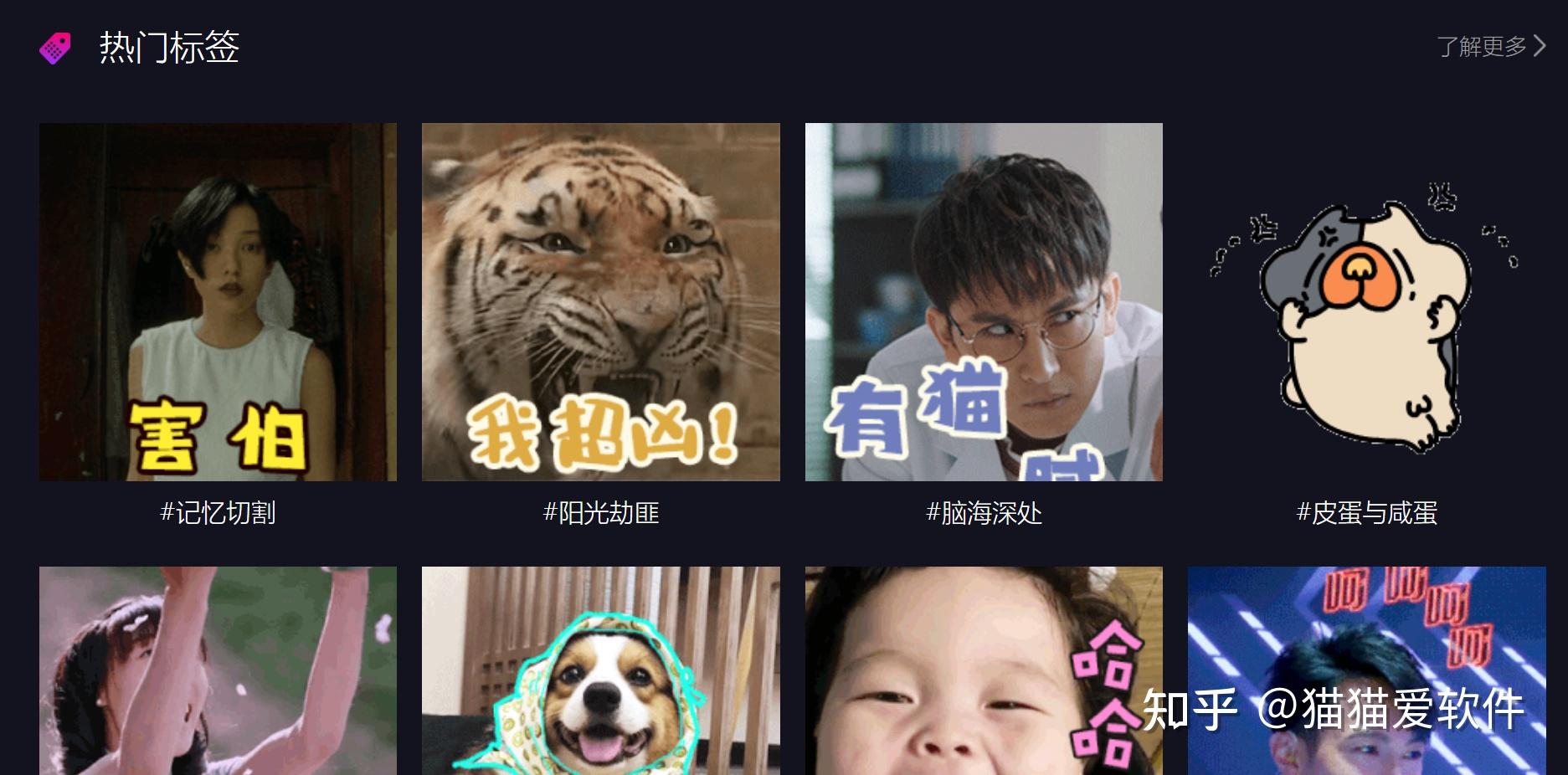Open the corgi in headscarf GIF tile
The width and height of the screenshot is (1568, 775).
(600, 670)
